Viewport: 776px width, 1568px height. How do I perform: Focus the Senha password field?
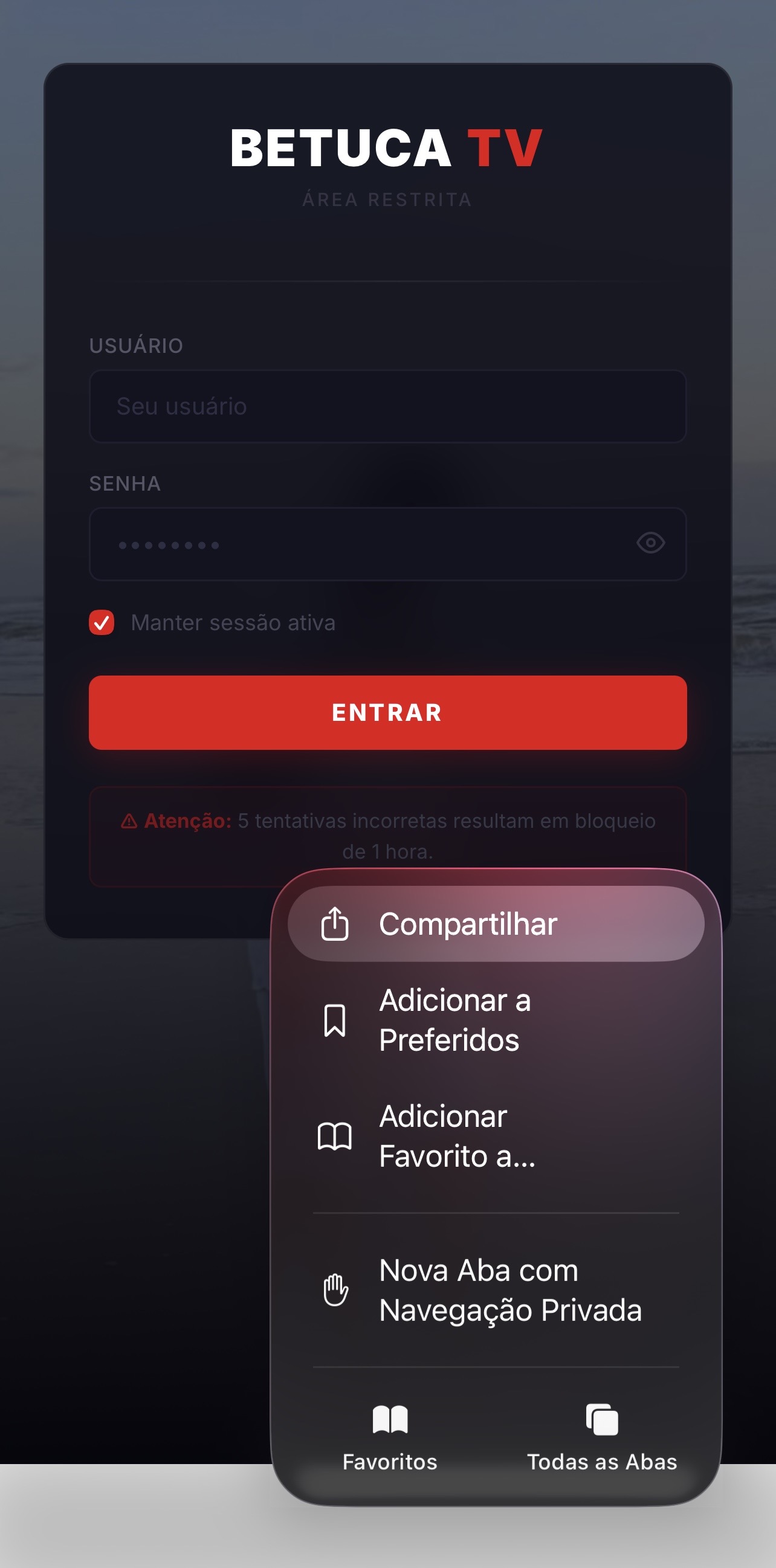click(359, 544)
